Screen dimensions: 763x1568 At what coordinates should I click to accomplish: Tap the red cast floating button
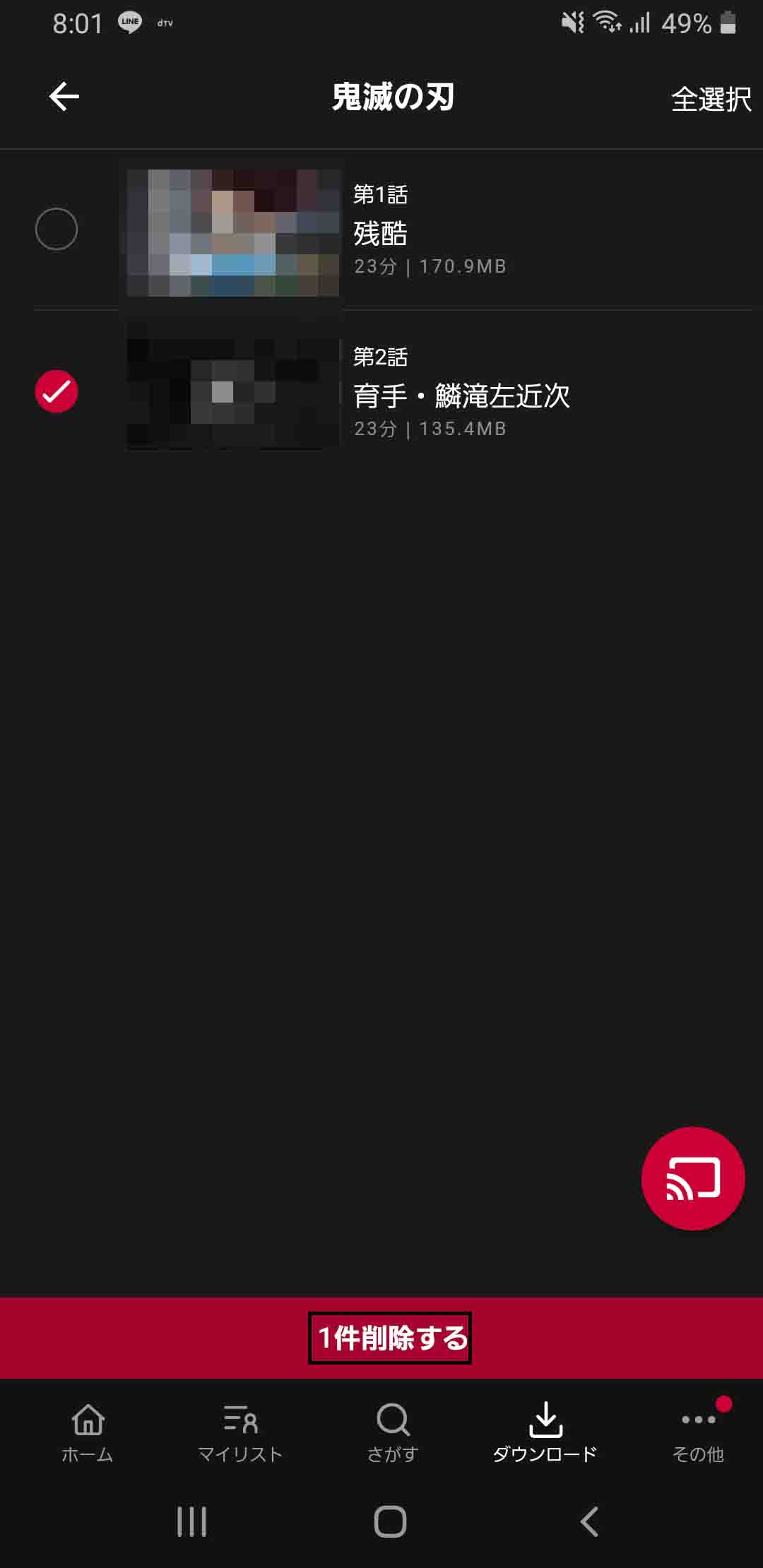click(692, 1178)
